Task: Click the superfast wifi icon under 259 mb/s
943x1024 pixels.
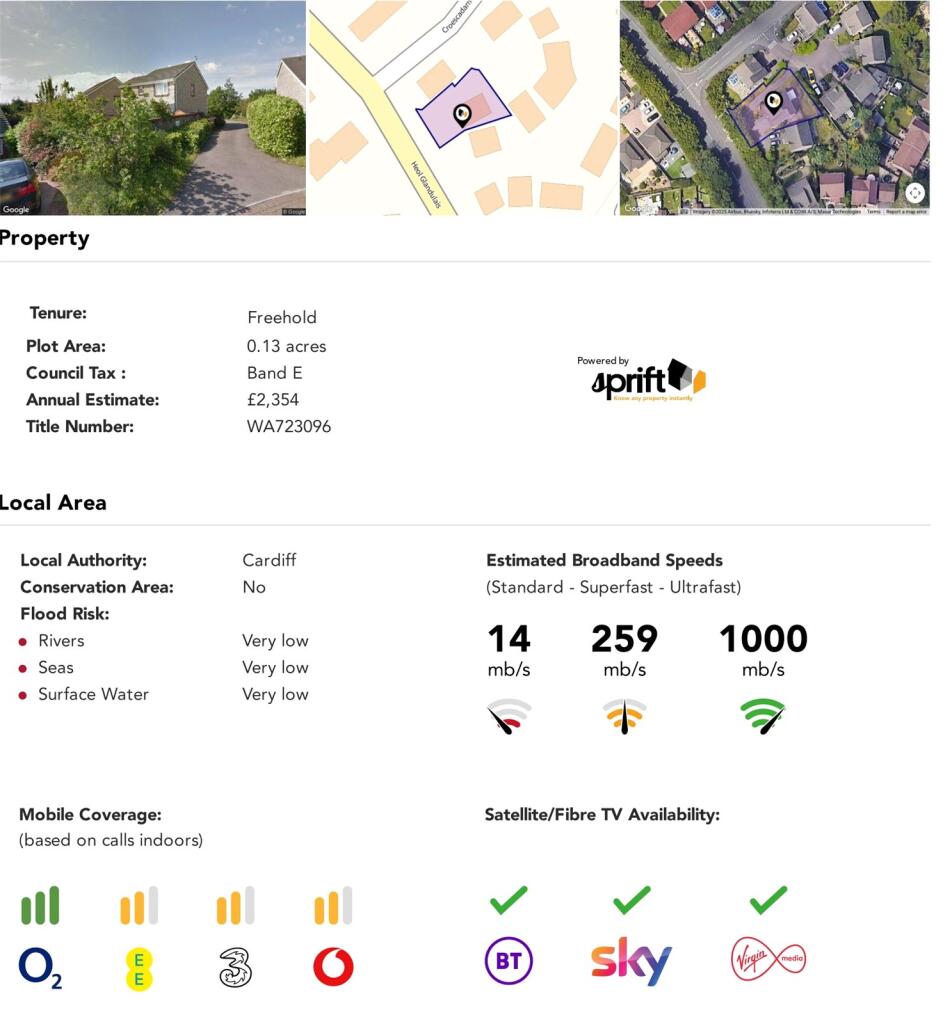Action: click(x=624, y=716)
